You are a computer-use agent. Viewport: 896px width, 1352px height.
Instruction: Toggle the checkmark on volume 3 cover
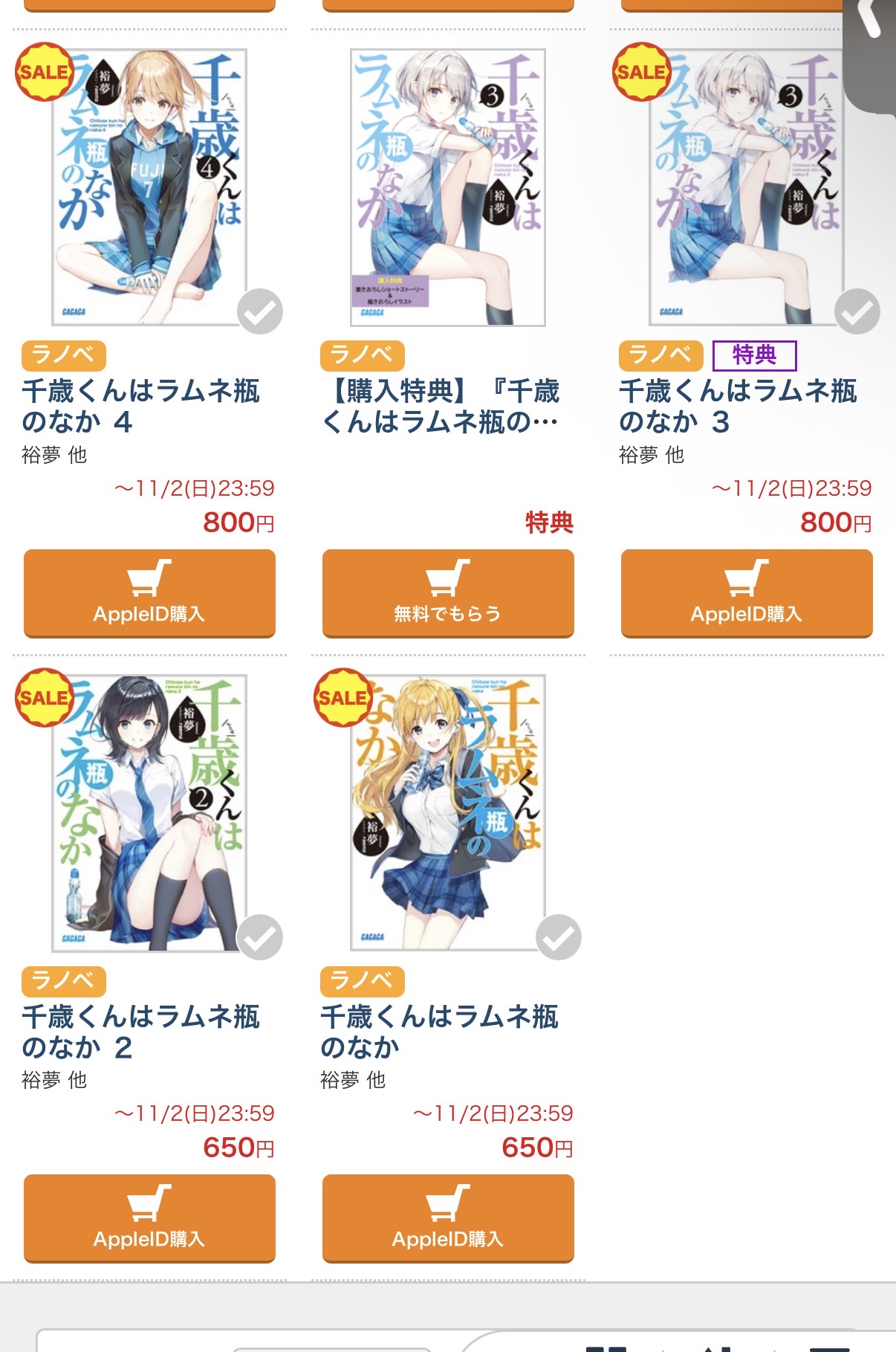(857, 311)
